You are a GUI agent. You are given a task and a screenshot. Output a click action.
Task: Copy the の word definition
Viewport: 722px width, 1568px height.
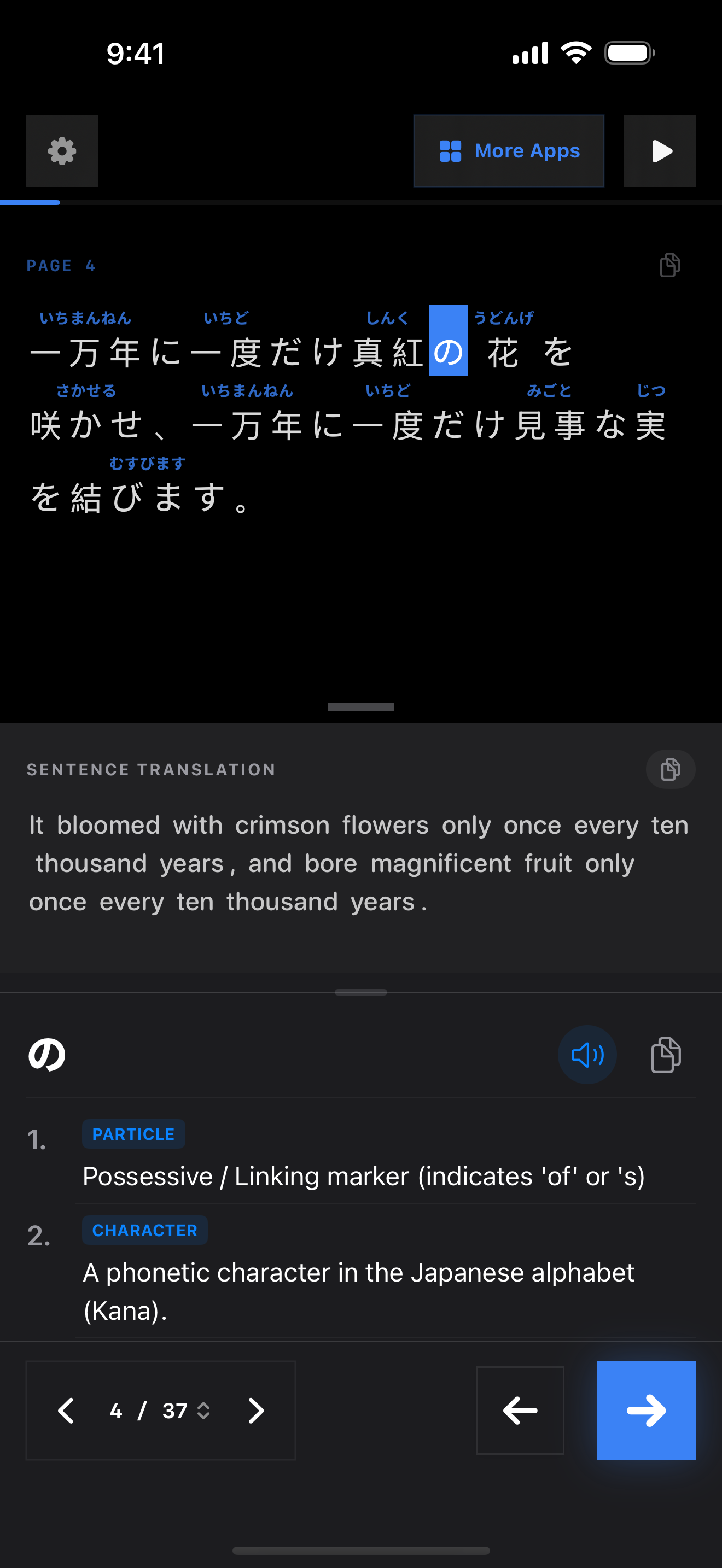[x=666, y=1054]
